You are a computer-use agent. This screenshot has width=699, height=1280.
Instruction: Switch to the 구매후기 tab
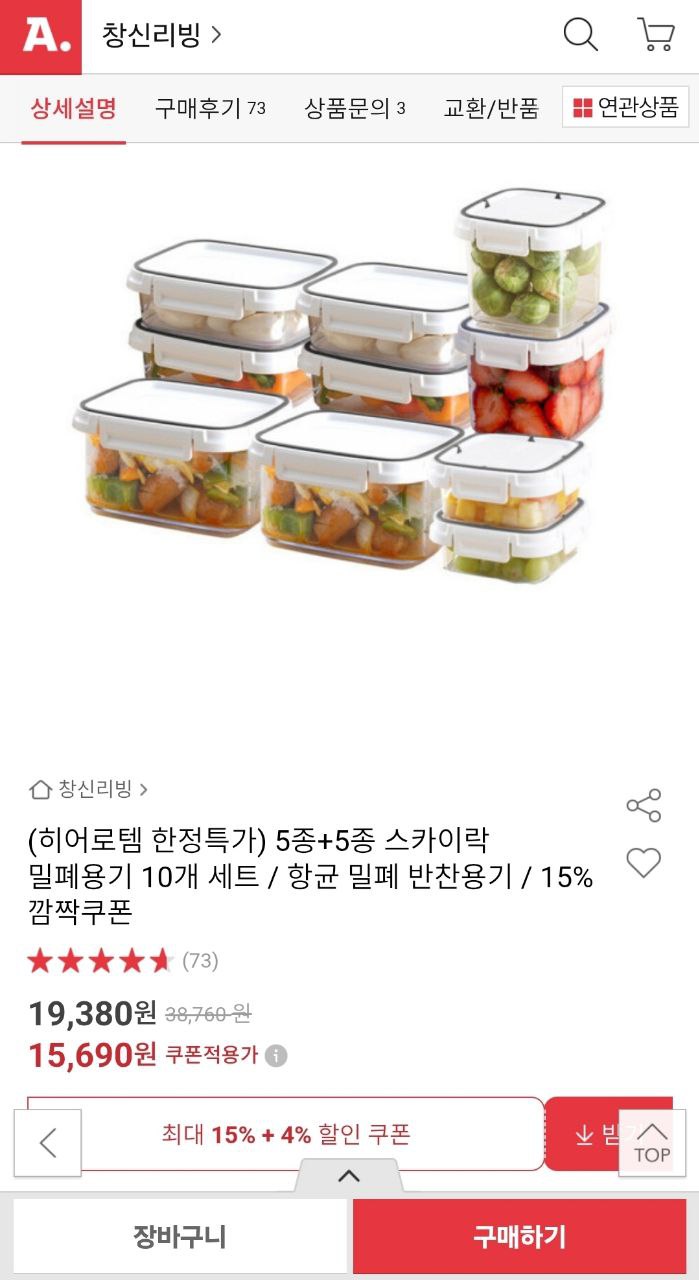point(210,108)
